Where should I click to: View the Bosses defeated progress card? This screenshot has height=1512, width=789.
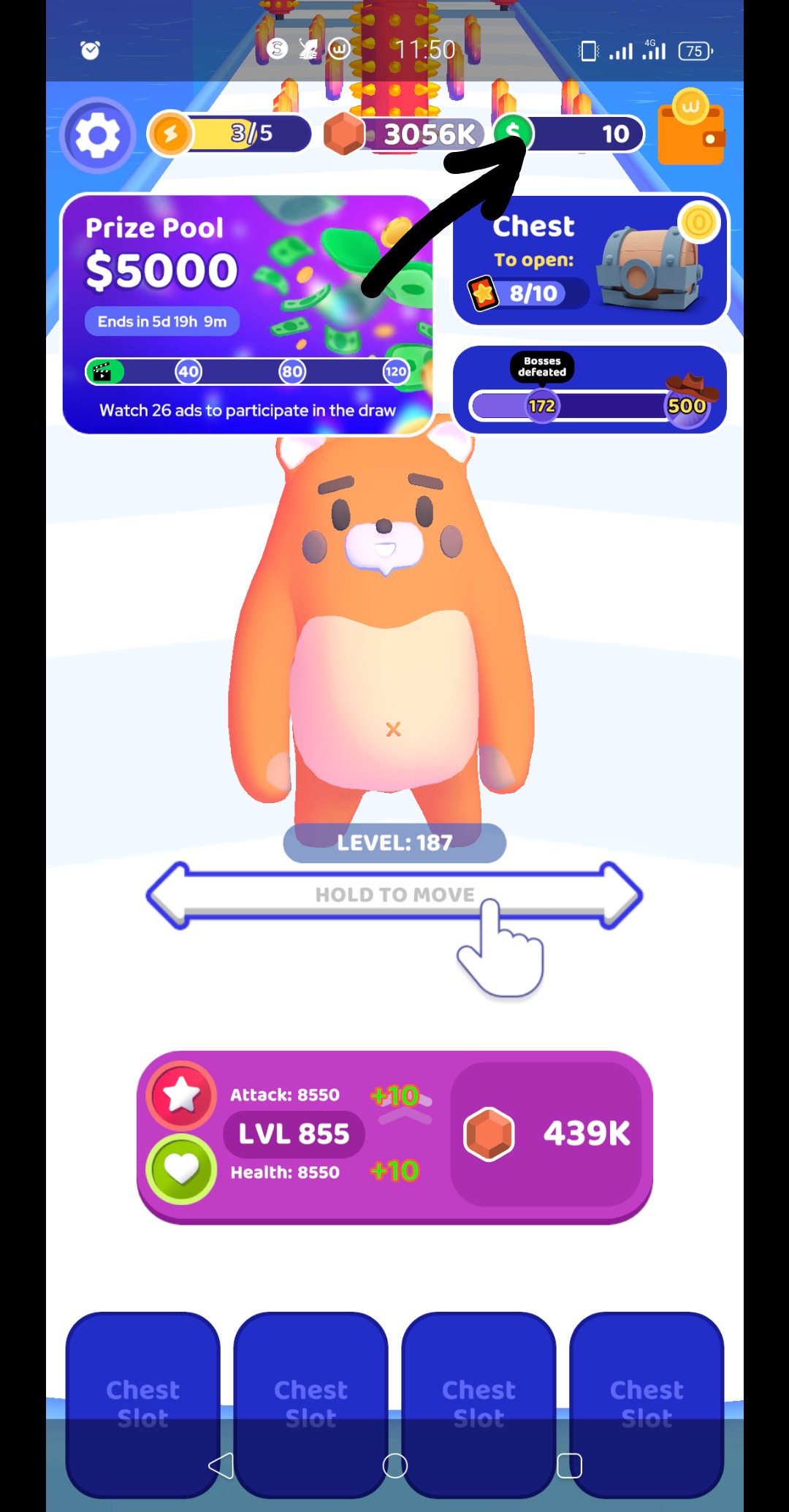[x=590, y=390]
